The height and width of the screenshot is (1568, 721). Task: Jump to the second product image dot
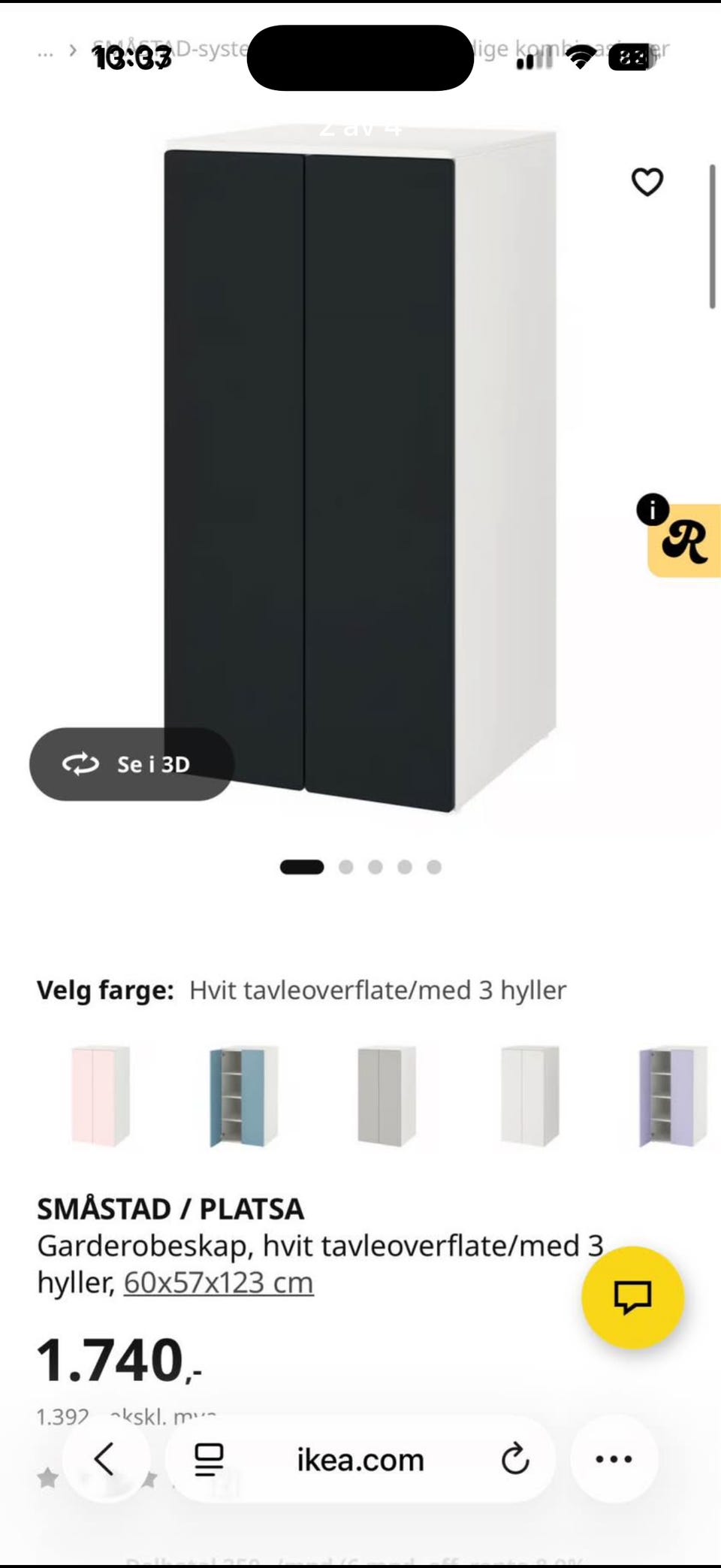(345, 867)
